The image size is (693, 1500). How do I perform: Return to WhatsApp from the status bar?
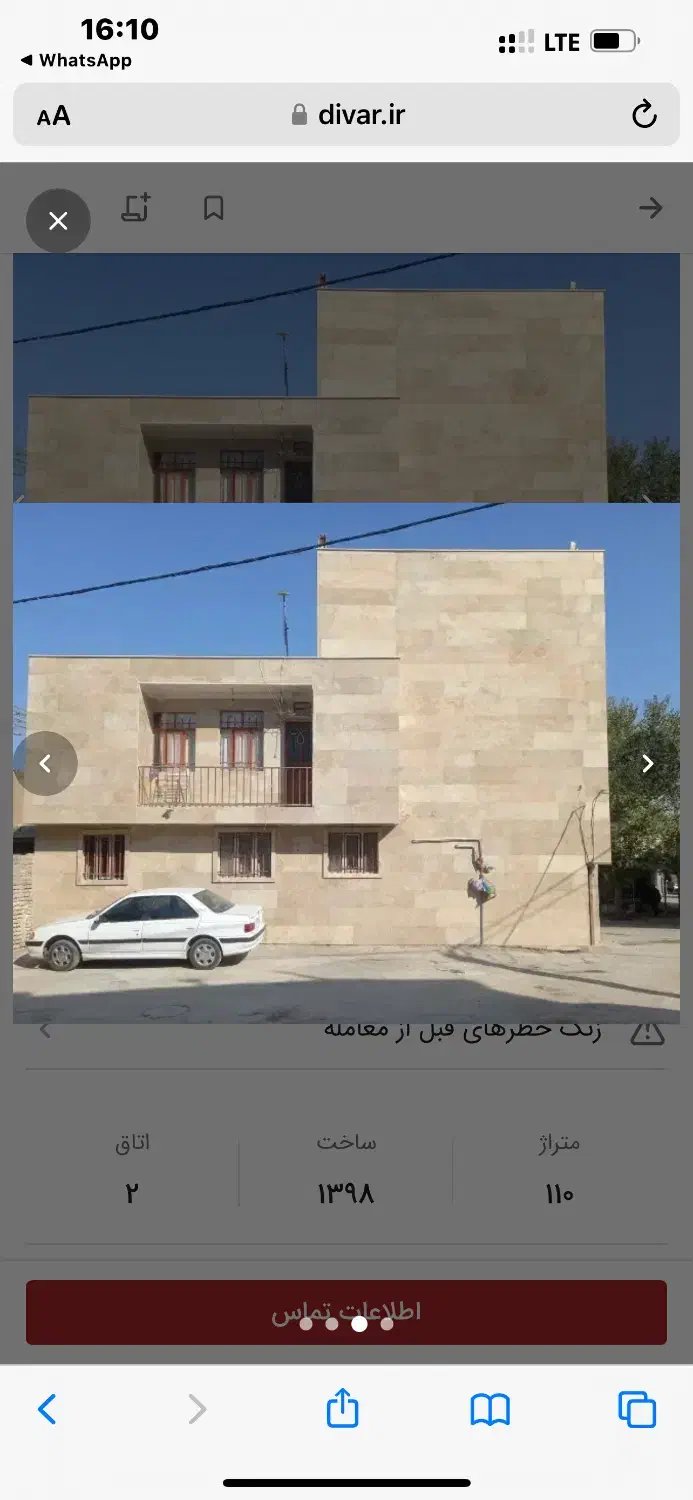[76, 60]
